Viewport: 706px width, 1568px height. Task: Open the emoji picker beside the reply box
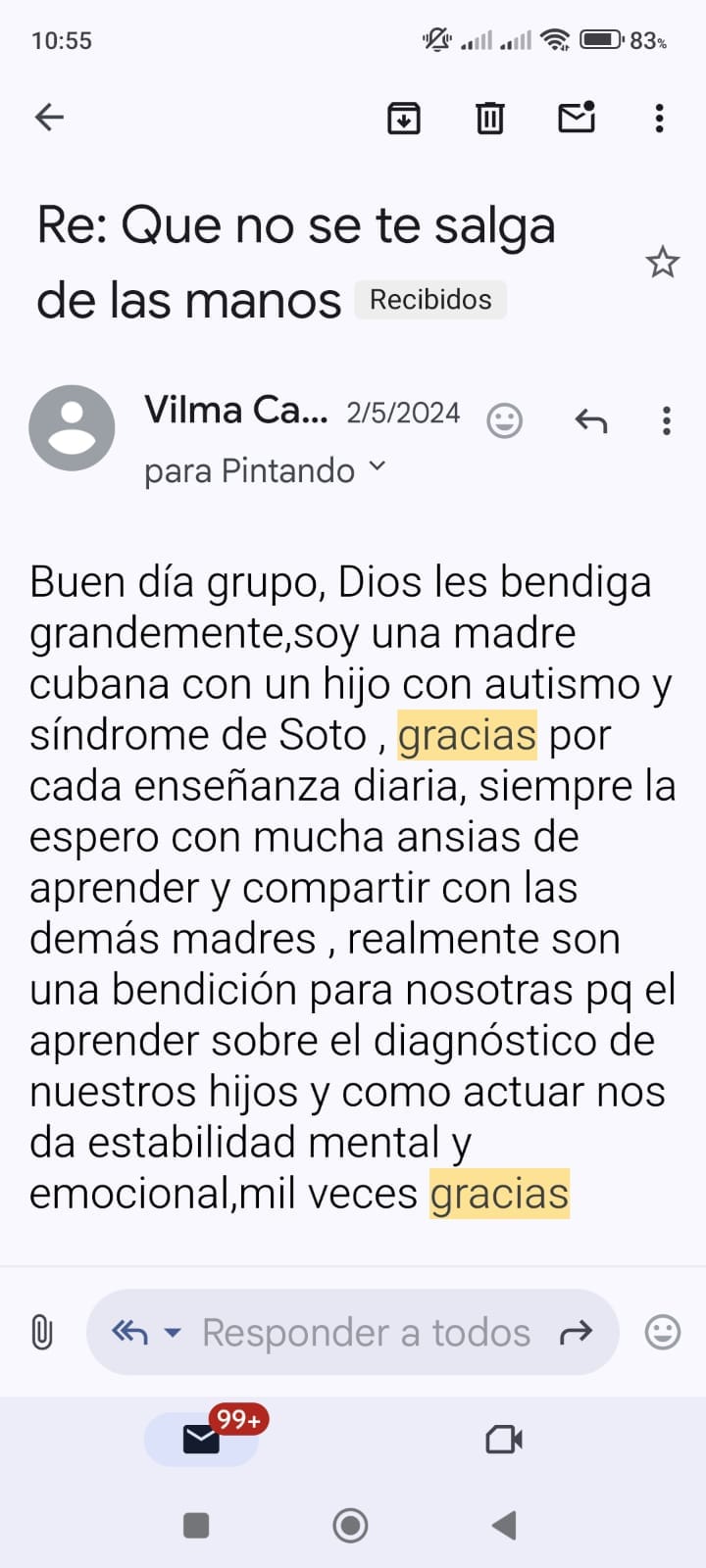coord(662,1332)
